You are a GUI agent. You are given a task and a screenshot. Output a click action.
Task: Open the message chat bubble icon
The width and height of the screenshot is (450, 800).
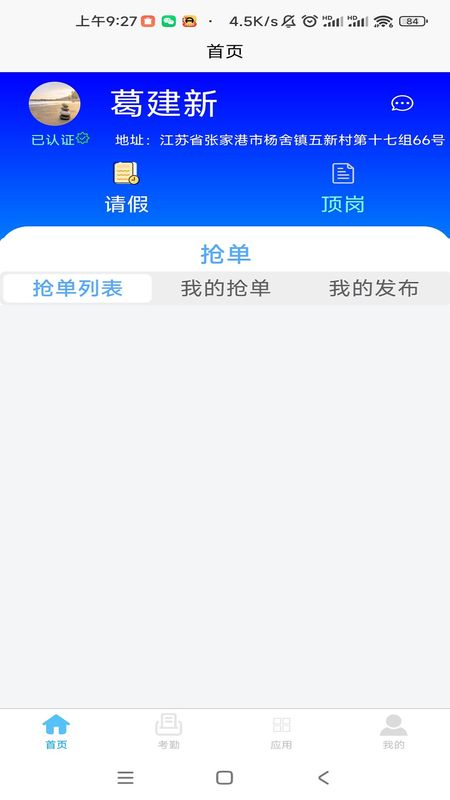pyautogui.click(x=402, y=104)
